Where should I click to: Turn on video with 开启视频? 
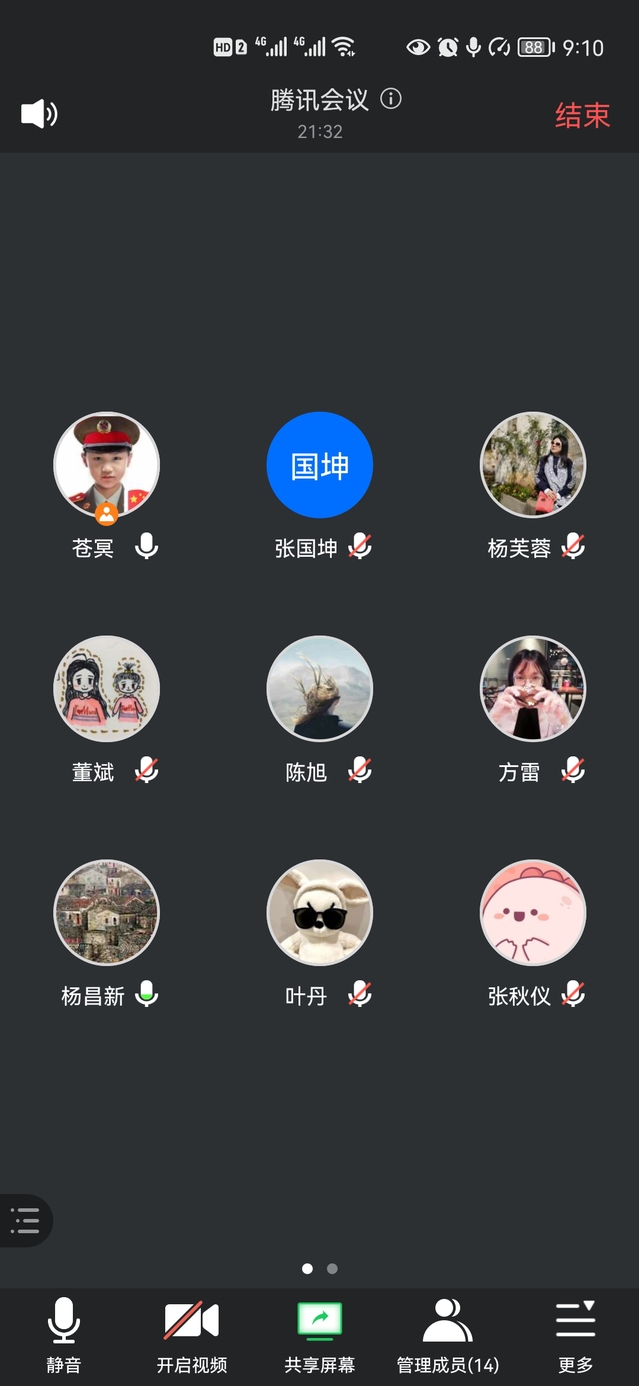click(192, 1334)
